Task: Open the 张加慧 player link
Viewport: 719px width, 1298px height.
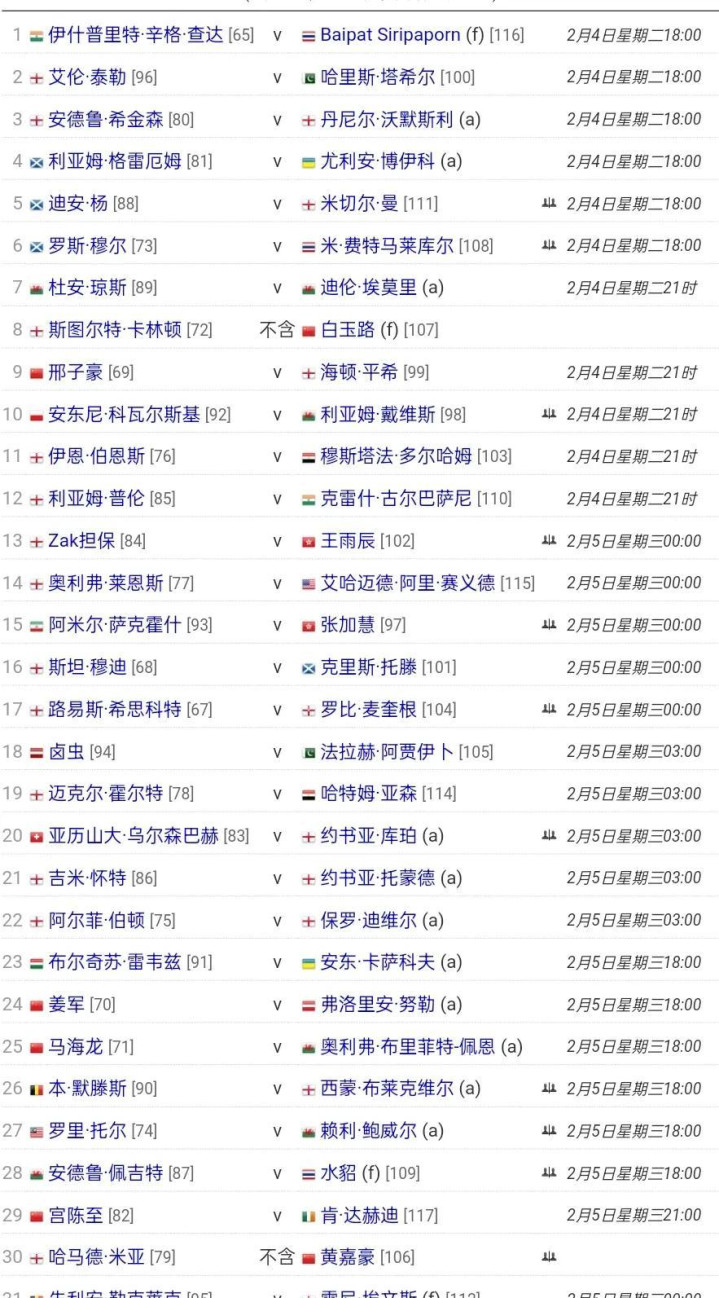Action: point(347,625)
